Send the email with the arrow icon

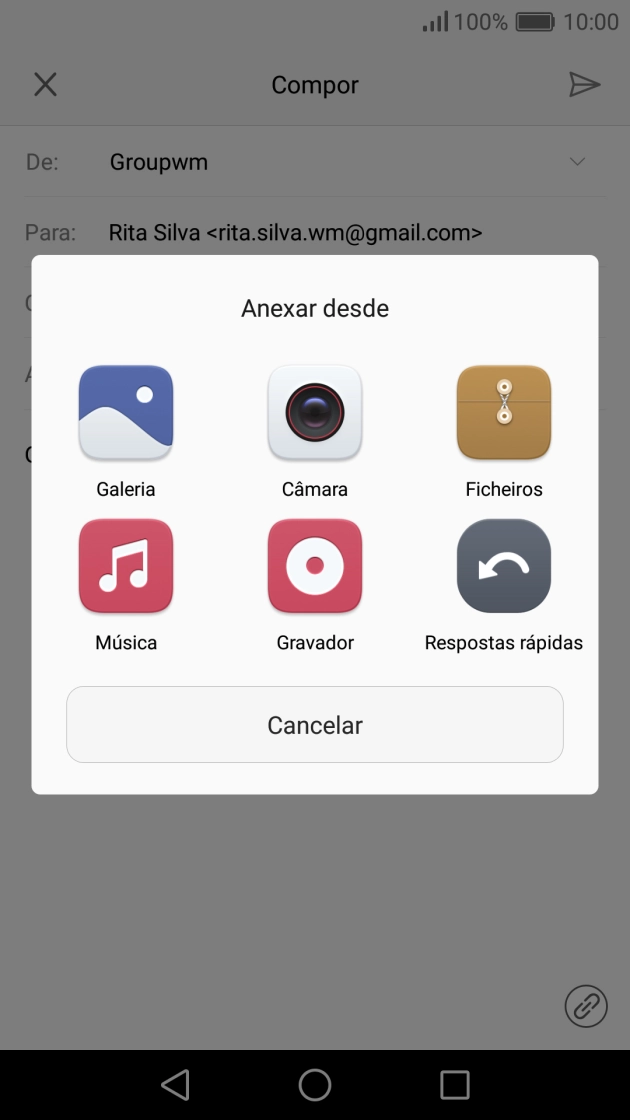[x=584, y=85]
